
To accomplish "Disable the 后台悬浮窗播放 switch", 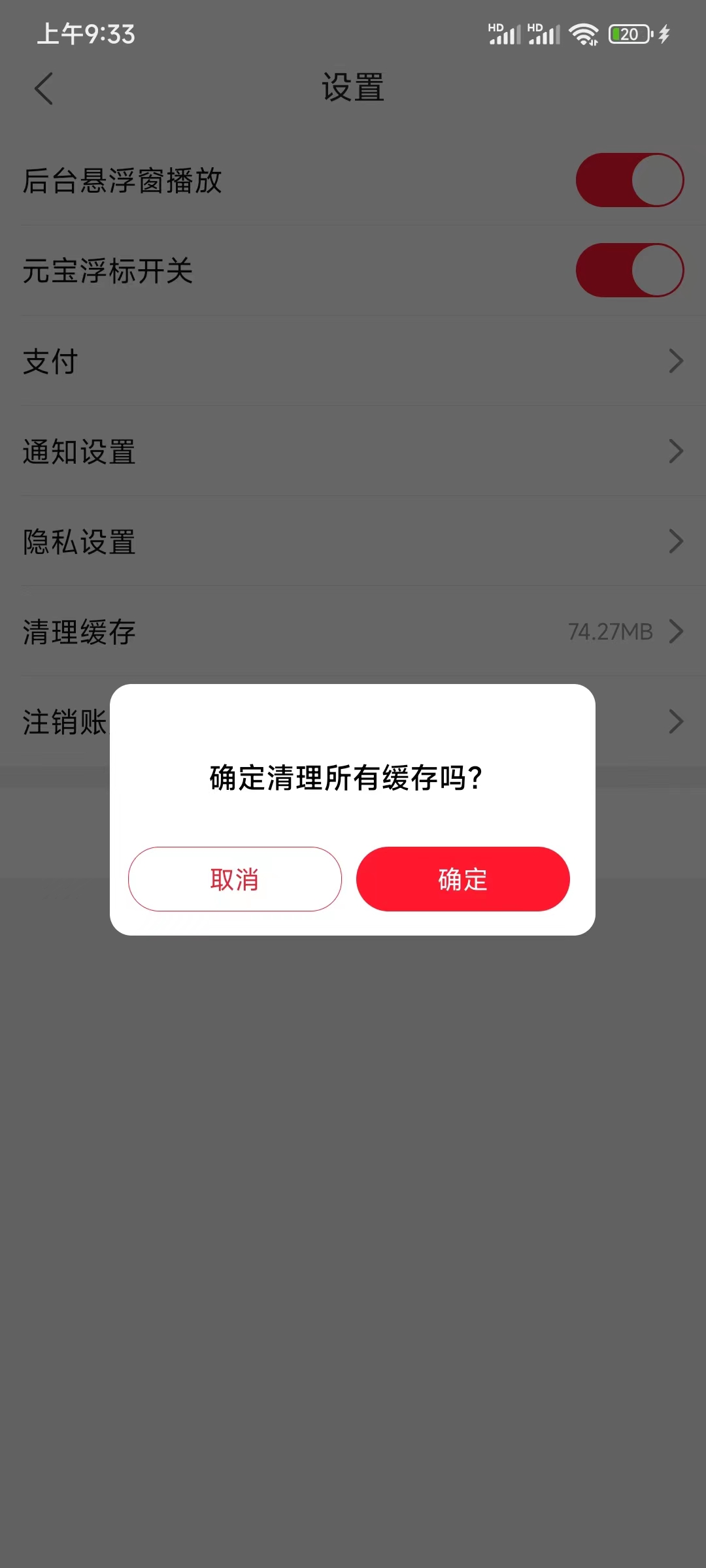I will coord(630,180).
